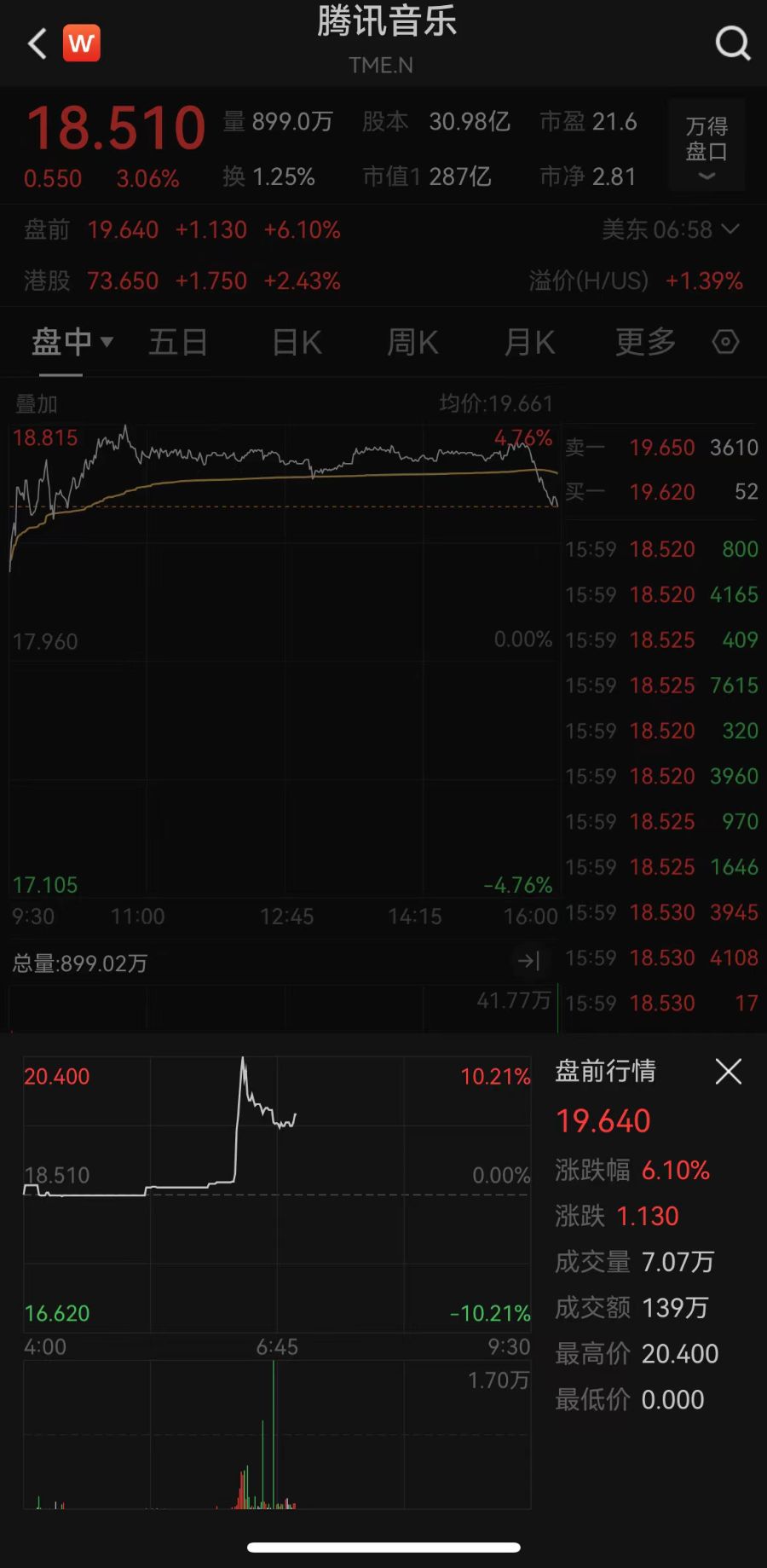767x1568 pixels.
Task: Select the 月K chart tab
Action: click(x=529, y=343)
